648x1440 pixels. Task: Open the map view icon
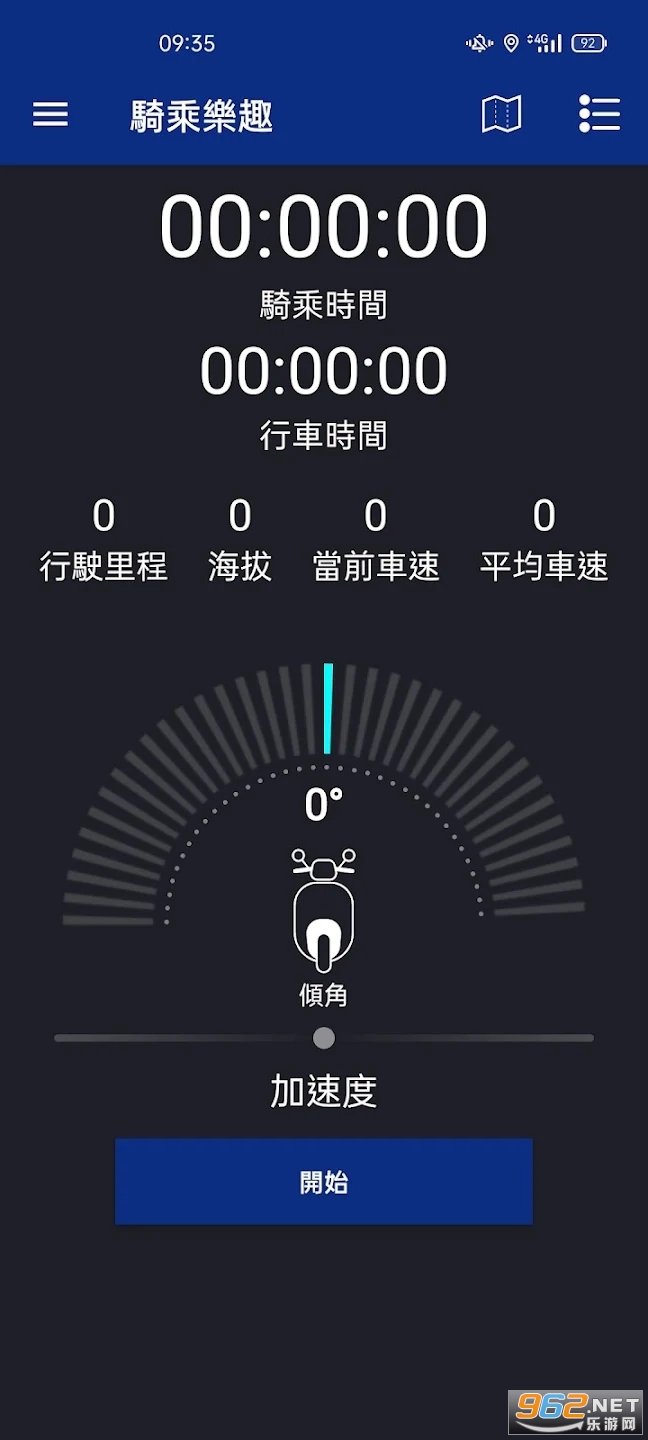(501, 114)
